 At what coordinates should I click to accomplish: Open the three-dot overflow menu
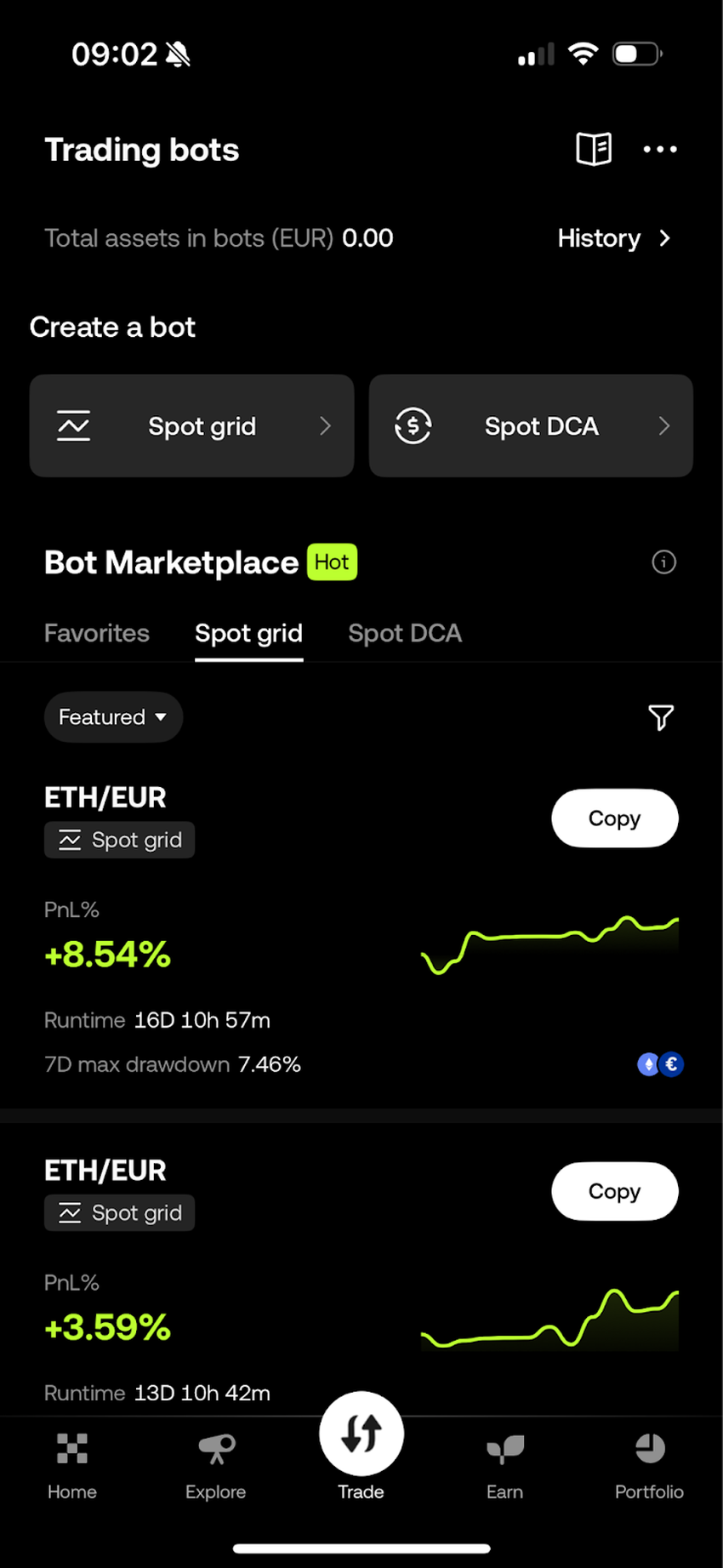click(660, 150)
